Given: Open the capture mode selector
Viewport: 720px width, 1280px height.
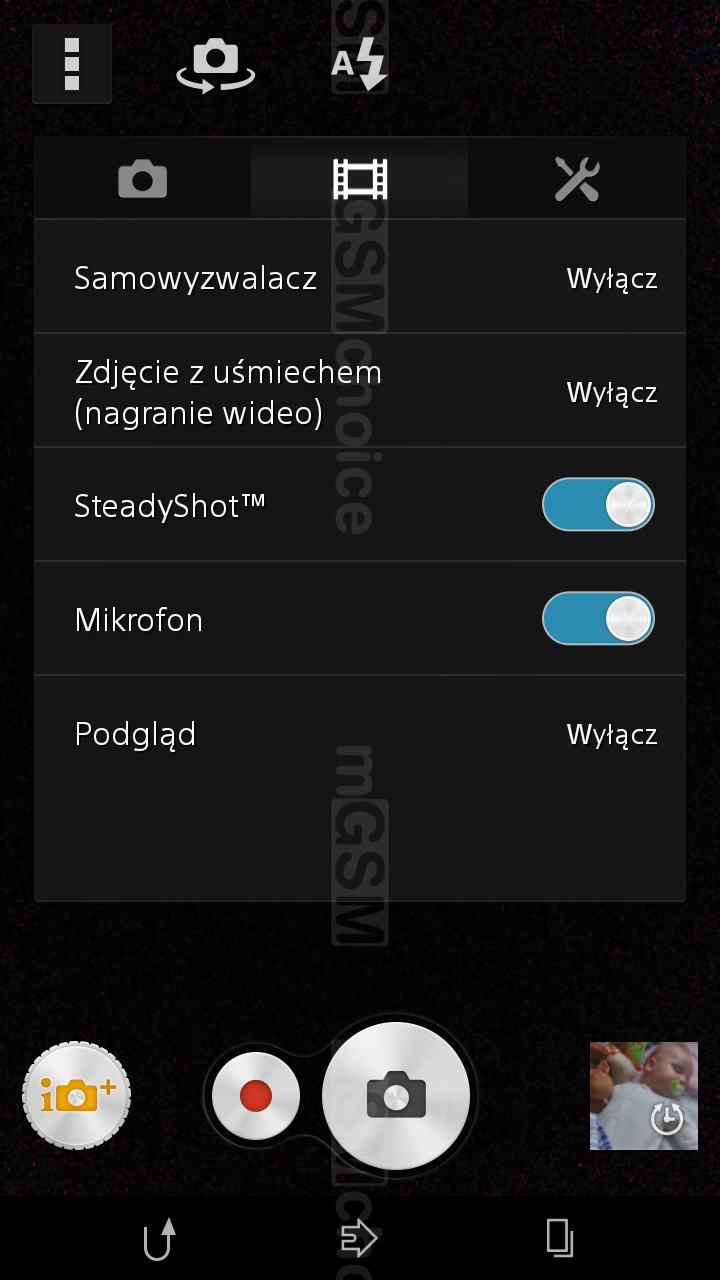Looking at the screenshot, I should tap(77, 1096).
